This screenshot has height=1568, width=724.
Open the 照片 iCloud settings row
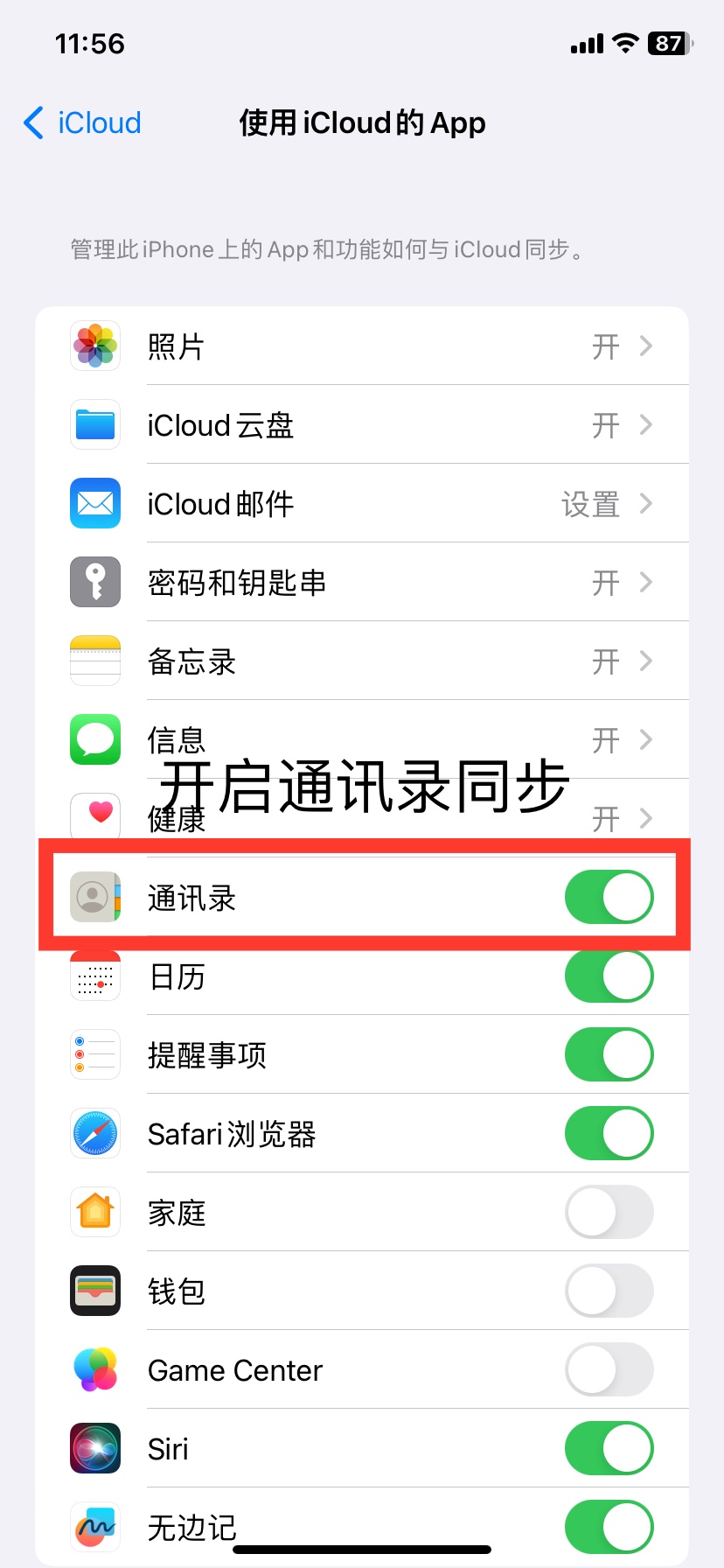pos(362,346)
